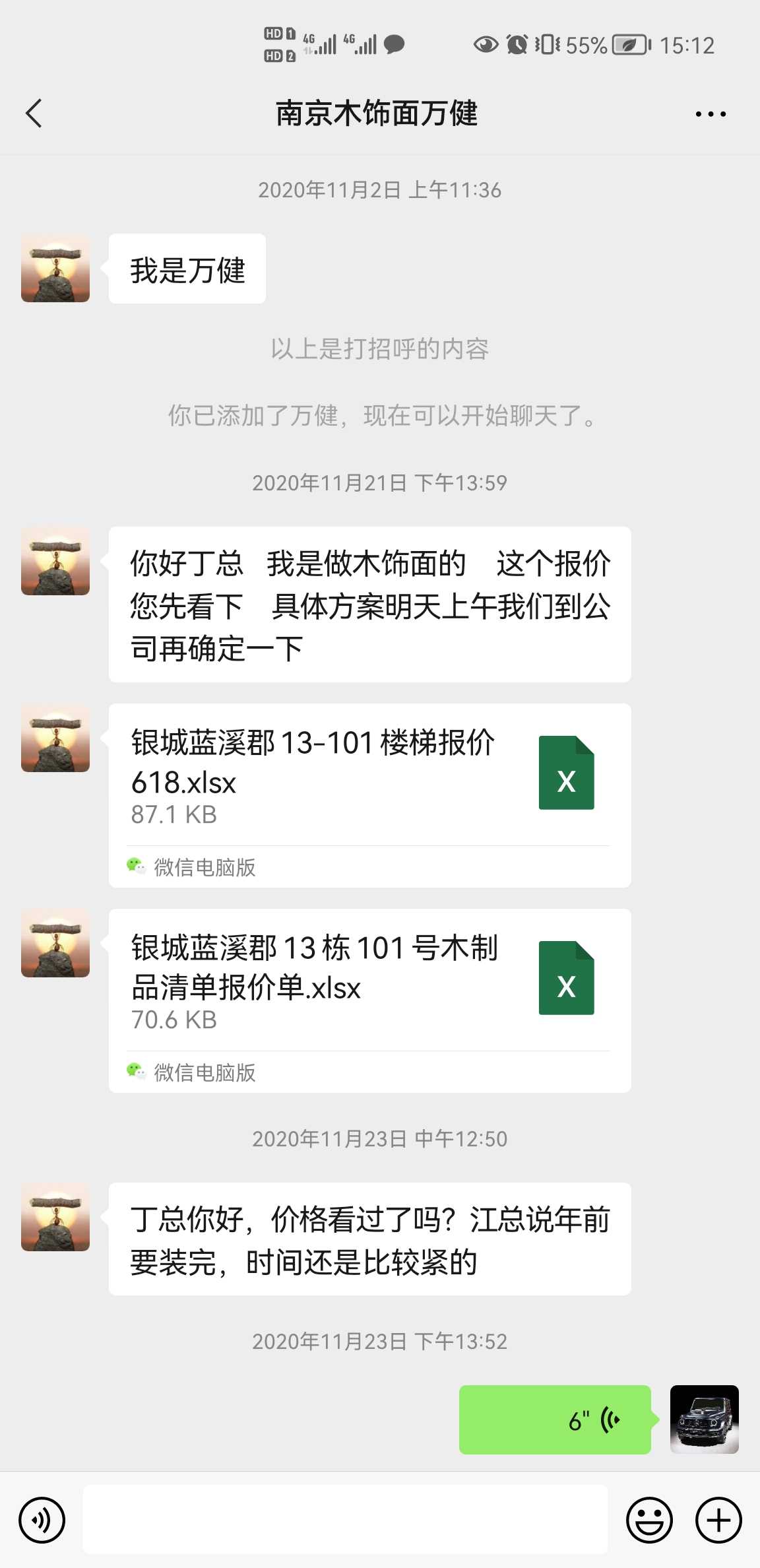Screen dimensions: 760x1568
Task: Open my own car avatar profile
Action: [x=704, y=1420]
